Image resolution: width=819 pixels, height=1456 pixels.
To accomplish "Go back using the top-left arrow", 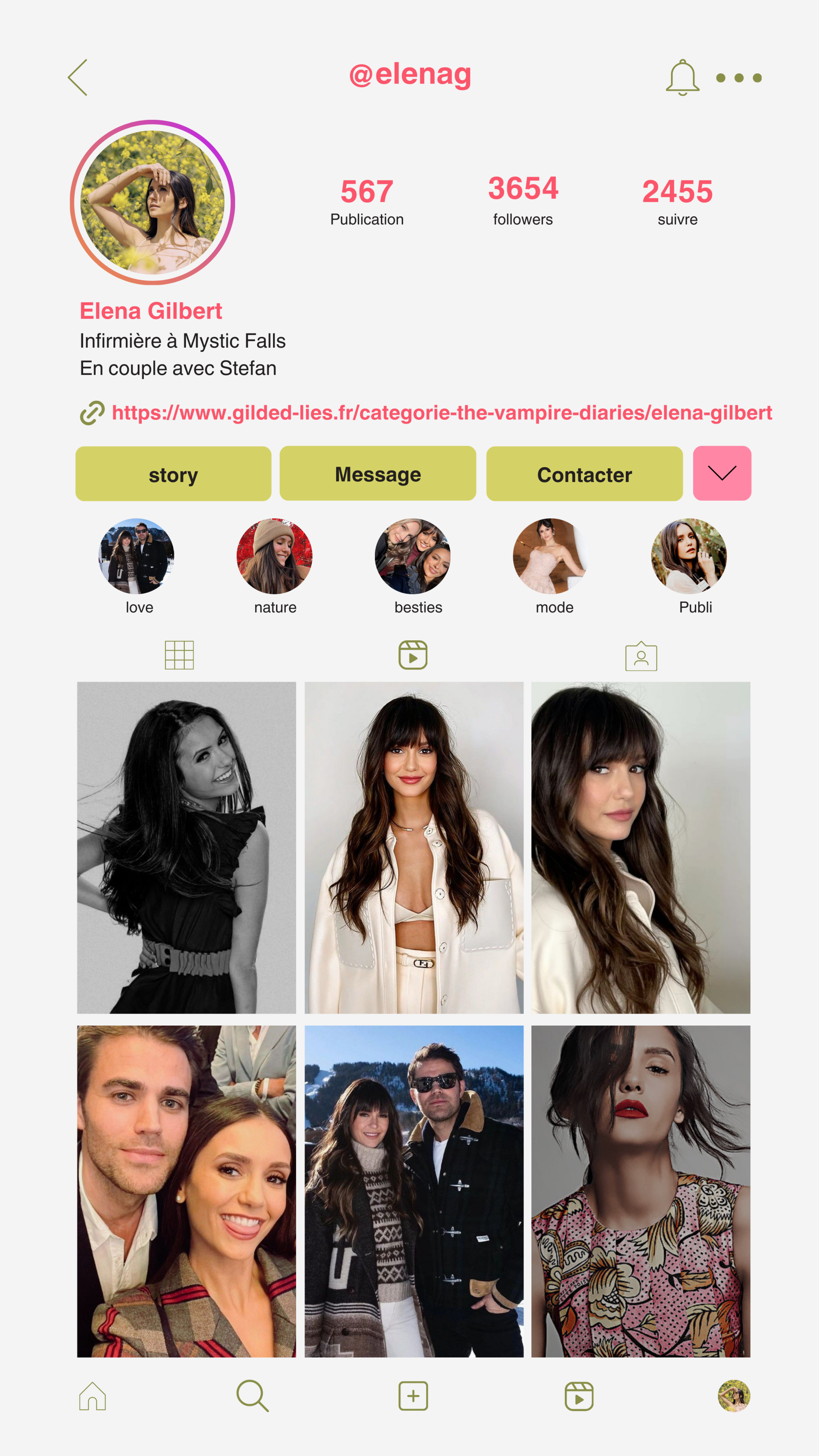I will (78, 78).
